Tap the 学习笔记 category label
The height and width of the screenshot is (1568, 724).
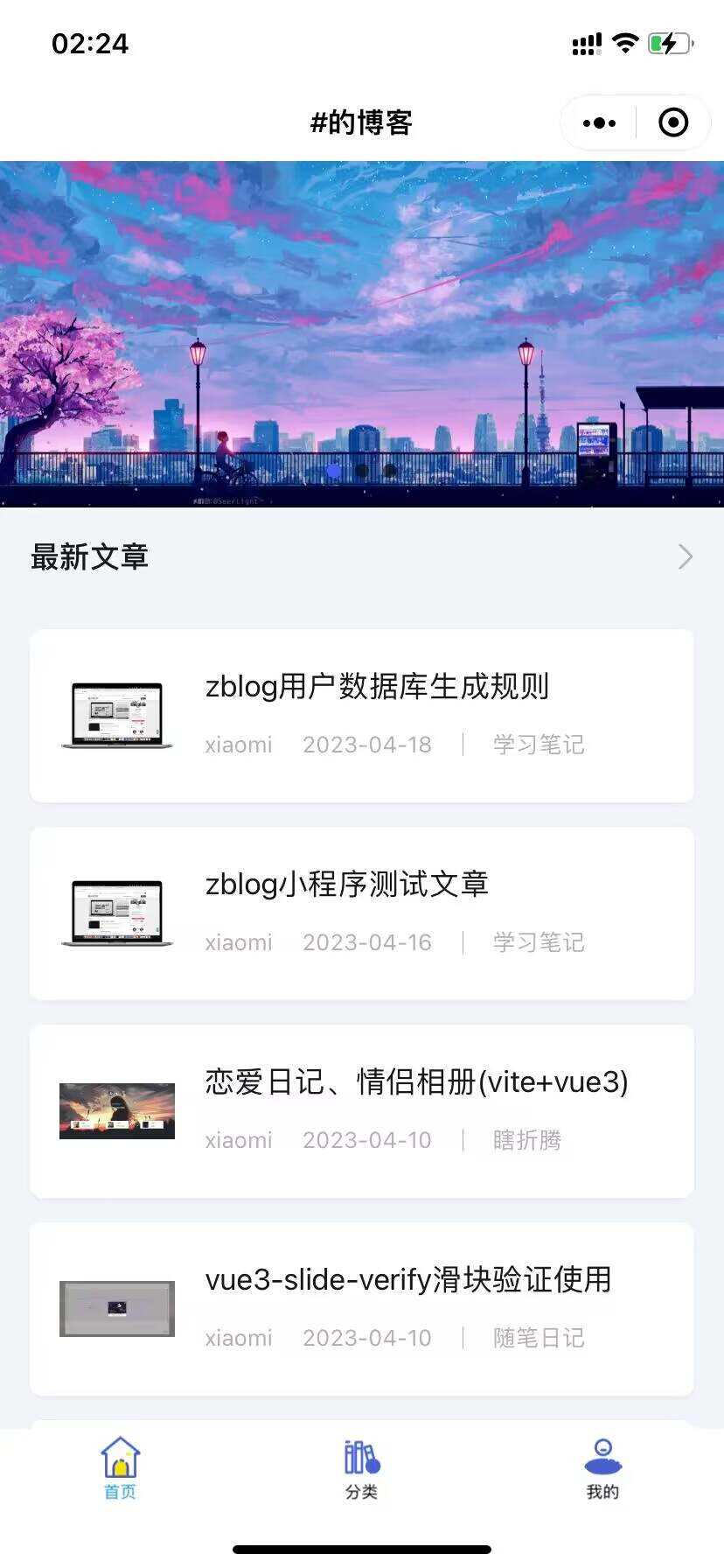538,745
